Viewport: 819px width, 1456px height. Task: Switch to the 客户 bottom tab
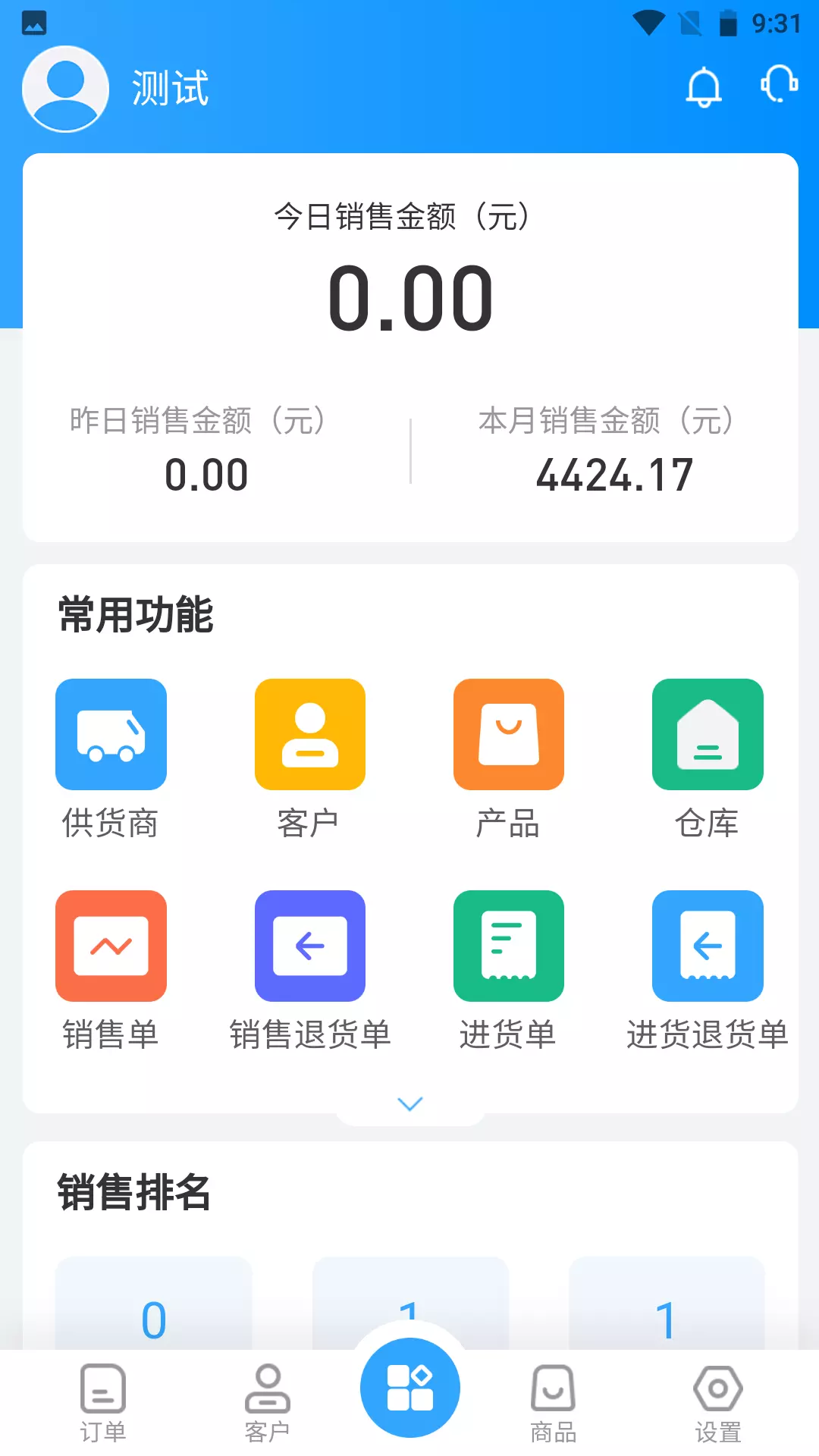267,1404
